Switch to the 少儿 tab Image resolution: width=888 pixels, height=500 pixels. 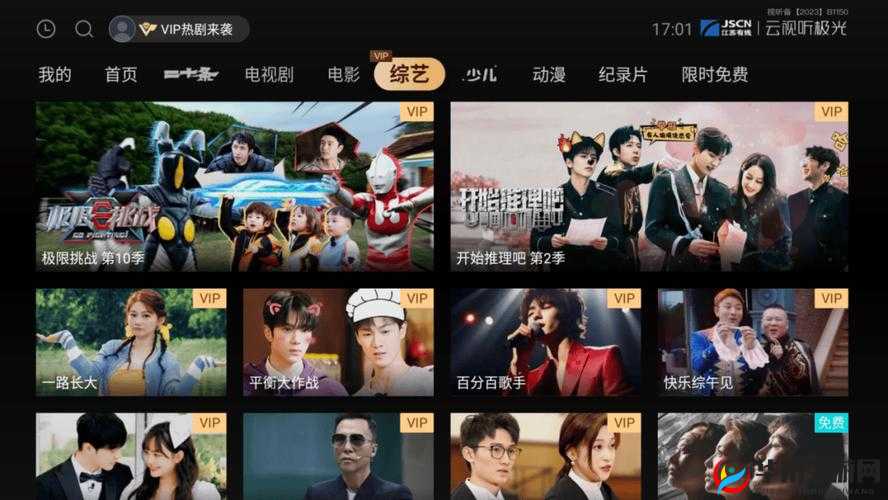point(480,75)
